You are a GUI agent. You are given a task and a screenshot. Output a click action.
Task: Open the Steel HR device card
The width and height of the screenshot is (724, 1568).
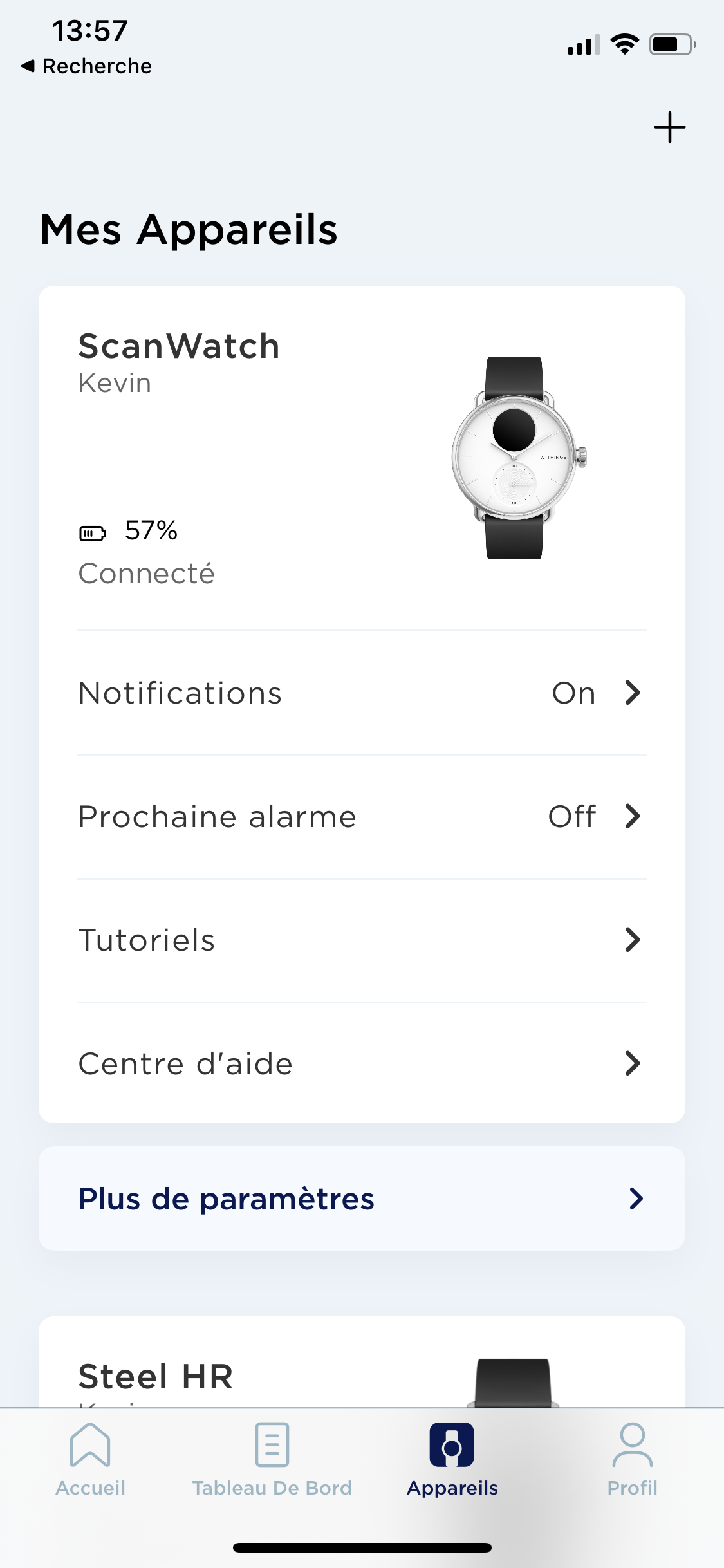pyautogui.click(x=362, y=1362)
